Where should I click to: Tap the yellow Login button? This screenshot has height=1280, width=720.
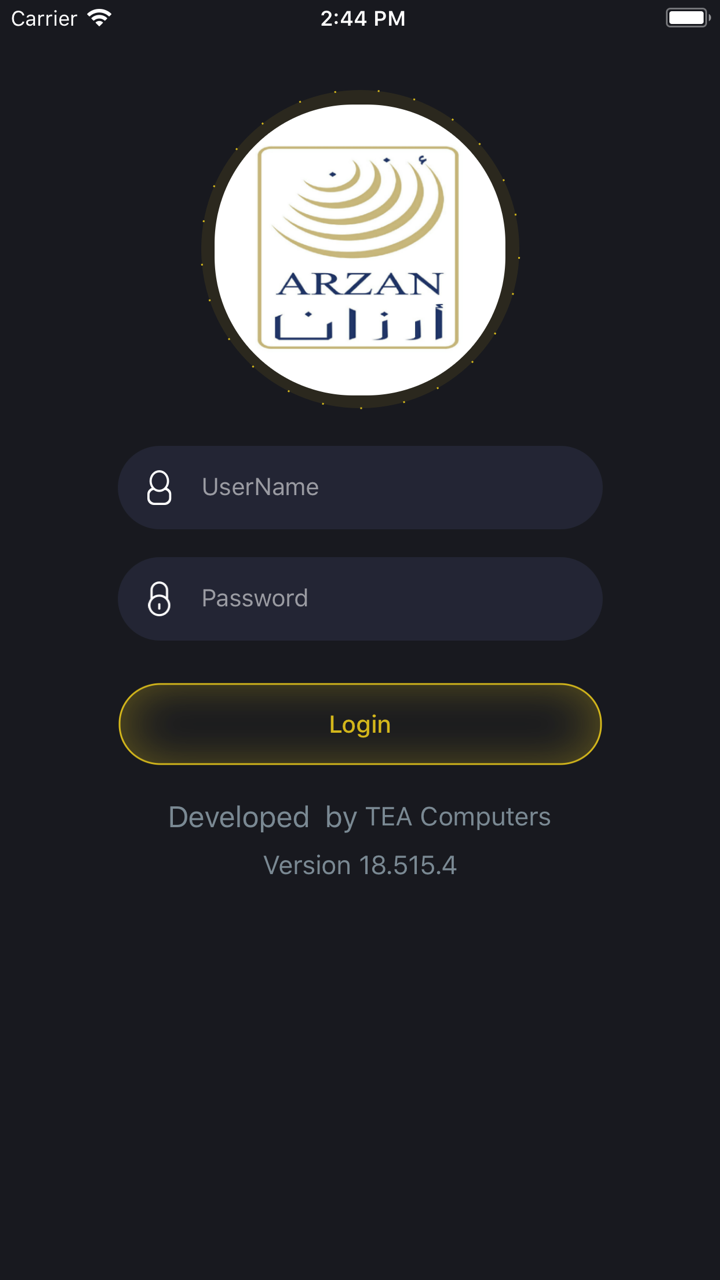[360, 724]
